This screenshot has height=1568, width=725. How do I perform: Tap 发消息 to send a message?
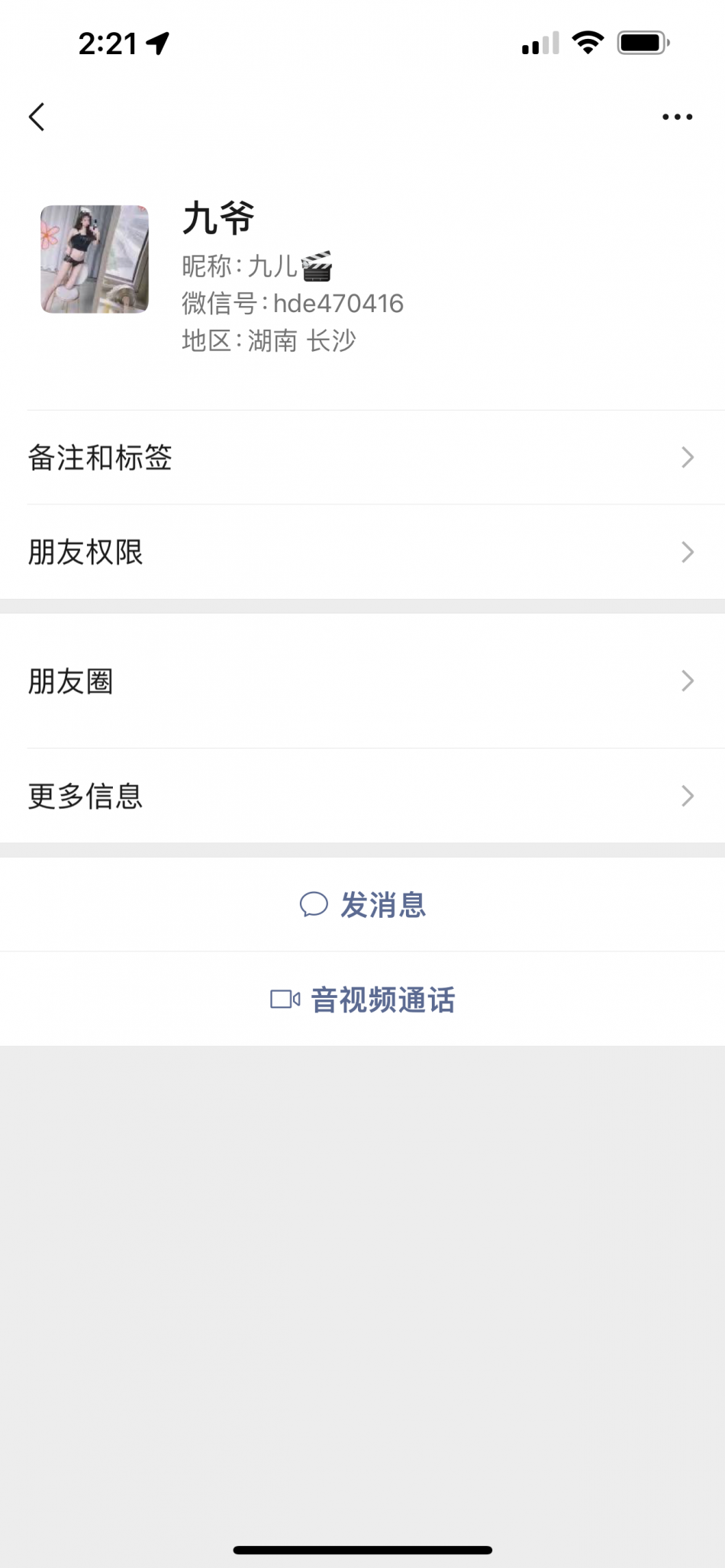pos(363,905)
